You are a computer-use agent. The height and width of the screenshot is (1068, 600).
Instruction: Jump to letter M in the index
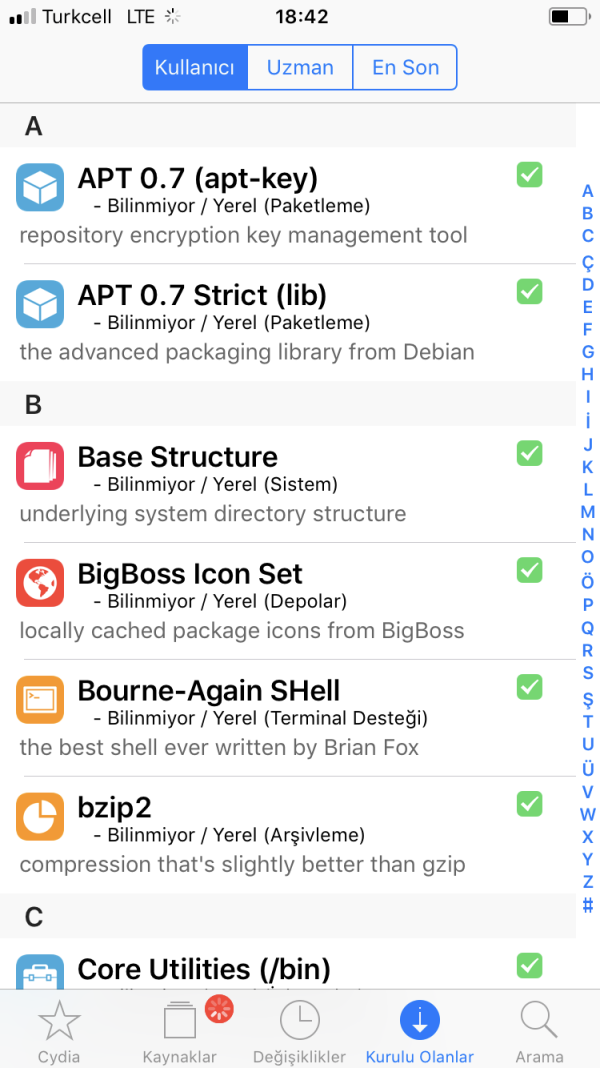(x=588, y=511)
